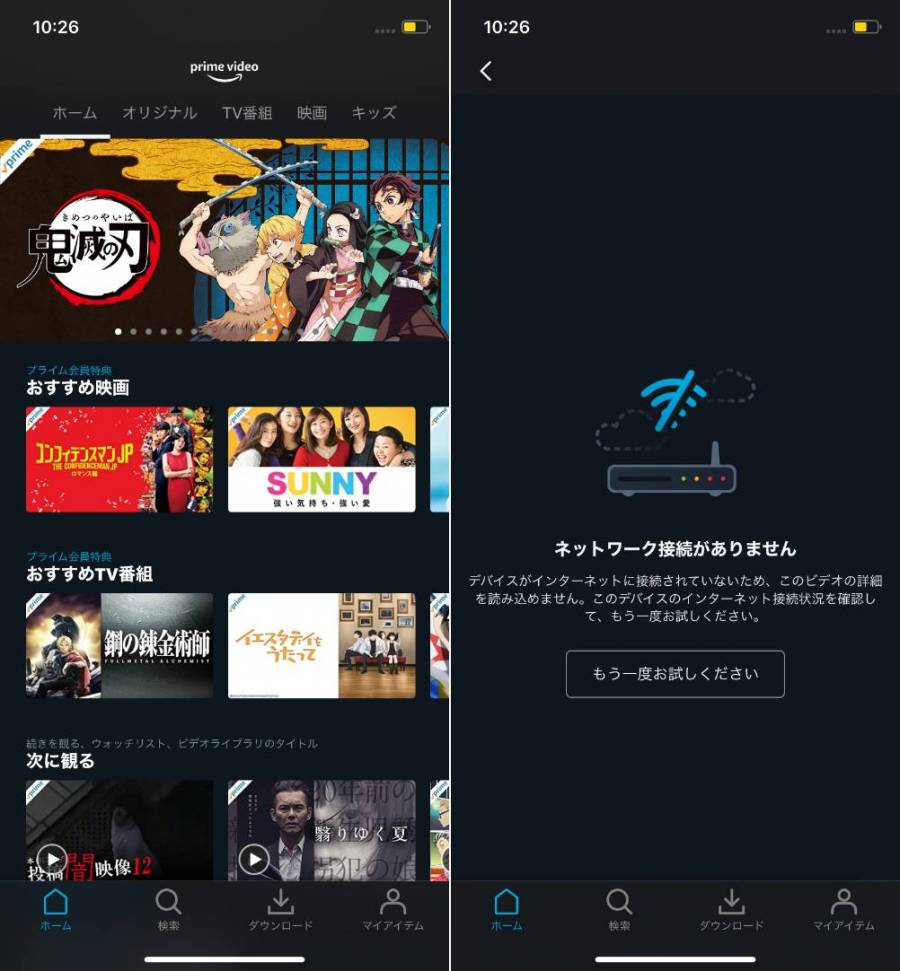The image size is (900, 971).
Task: Switch to the TV番組 tab
Action: 247,113
